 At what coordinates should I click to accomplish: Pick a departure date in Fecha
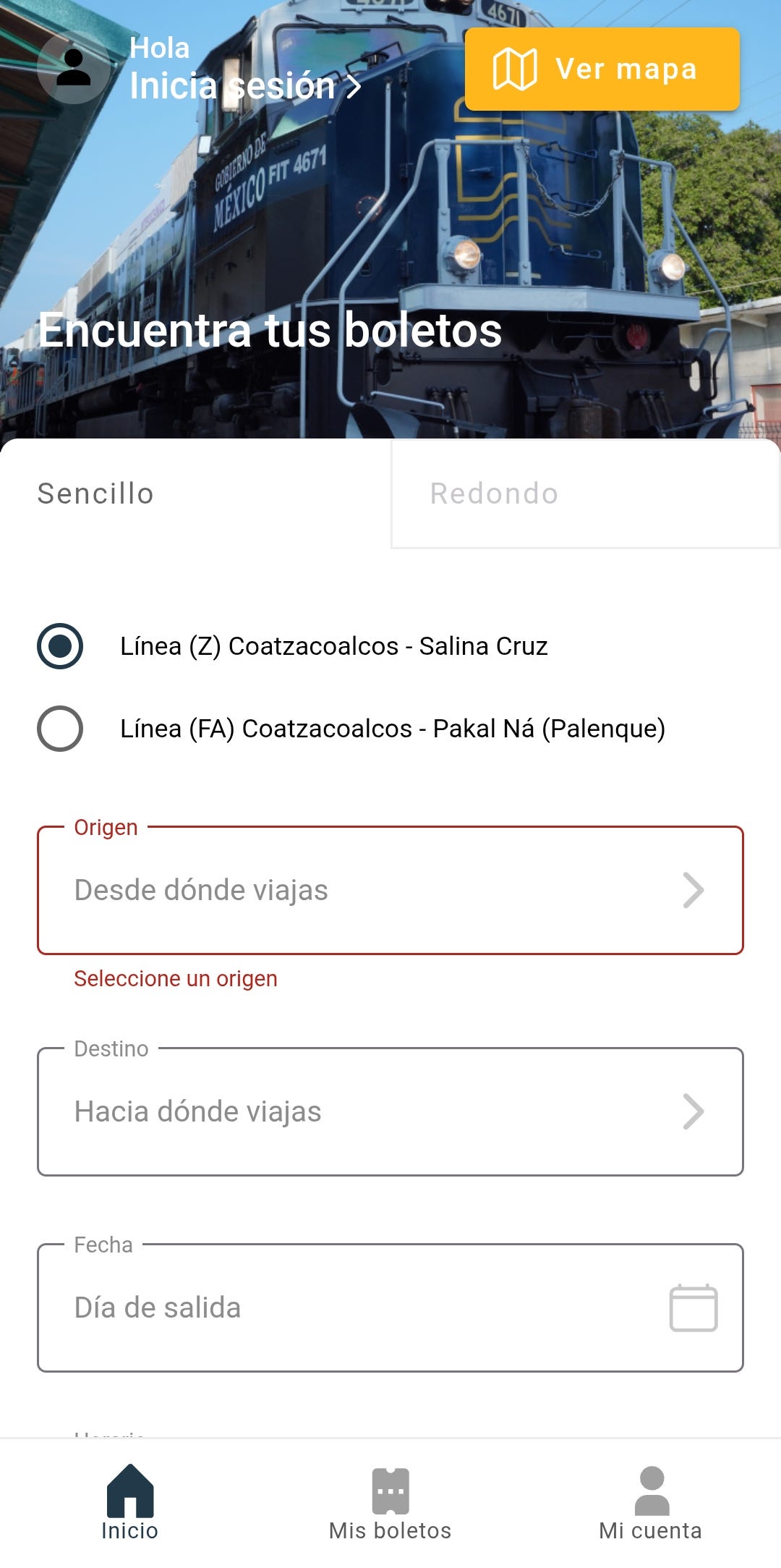pos(390,1308)
